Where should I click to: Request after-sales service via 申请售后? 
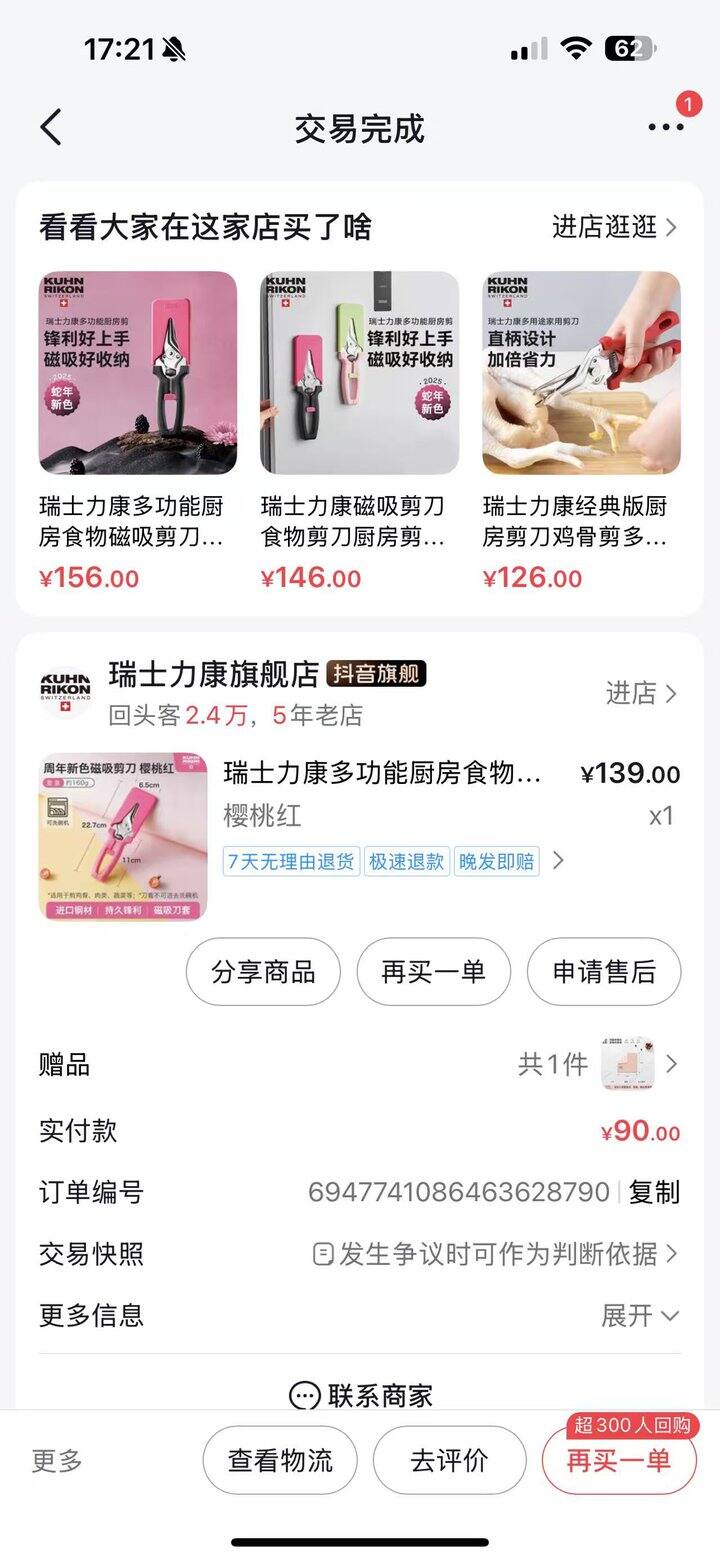(604, 972)
